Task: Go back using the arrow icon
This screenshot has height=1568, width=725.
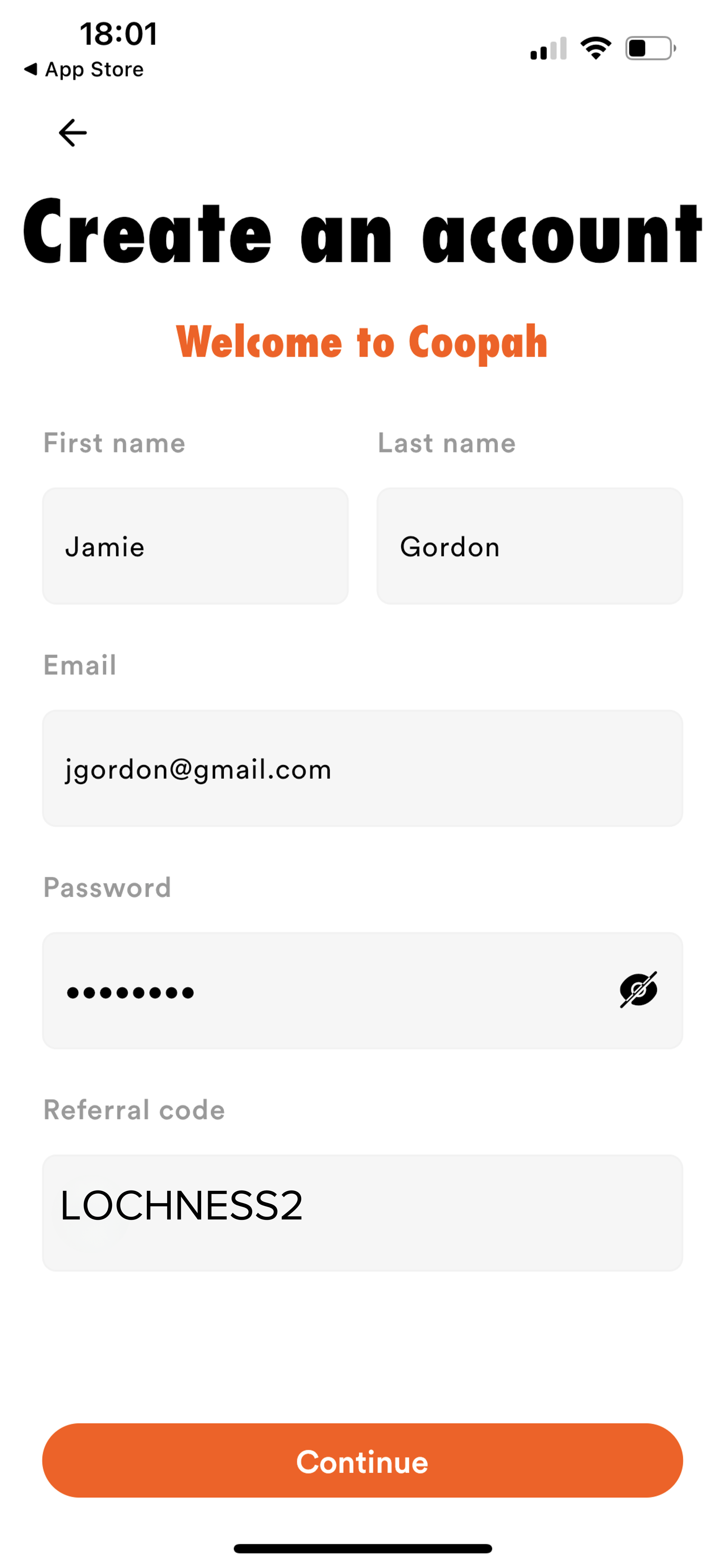Action: (x=72, y=133)
